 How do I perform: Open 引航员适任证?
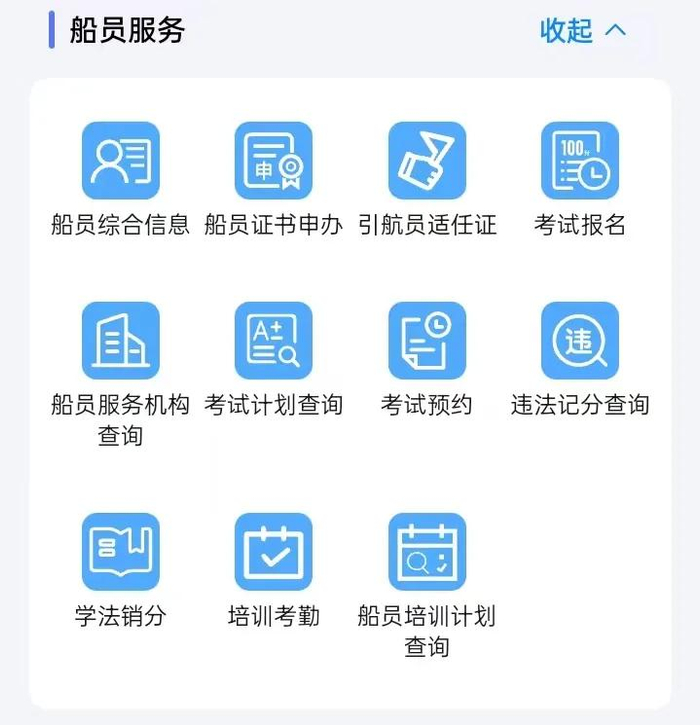pos(427,161)
